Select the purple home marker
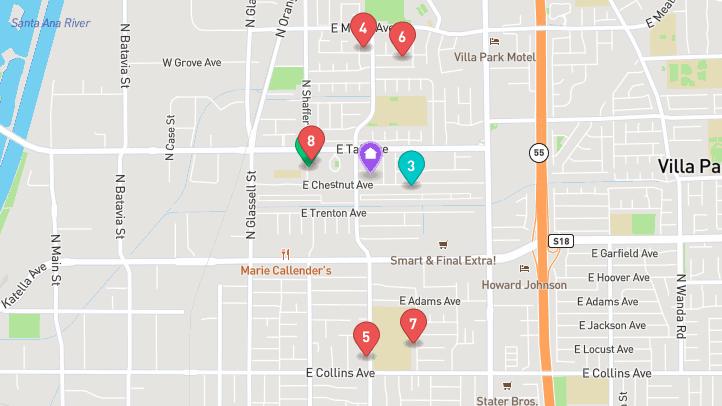This screenshot has width=722, height=406. pyautogui.click(x=371, y=156)
